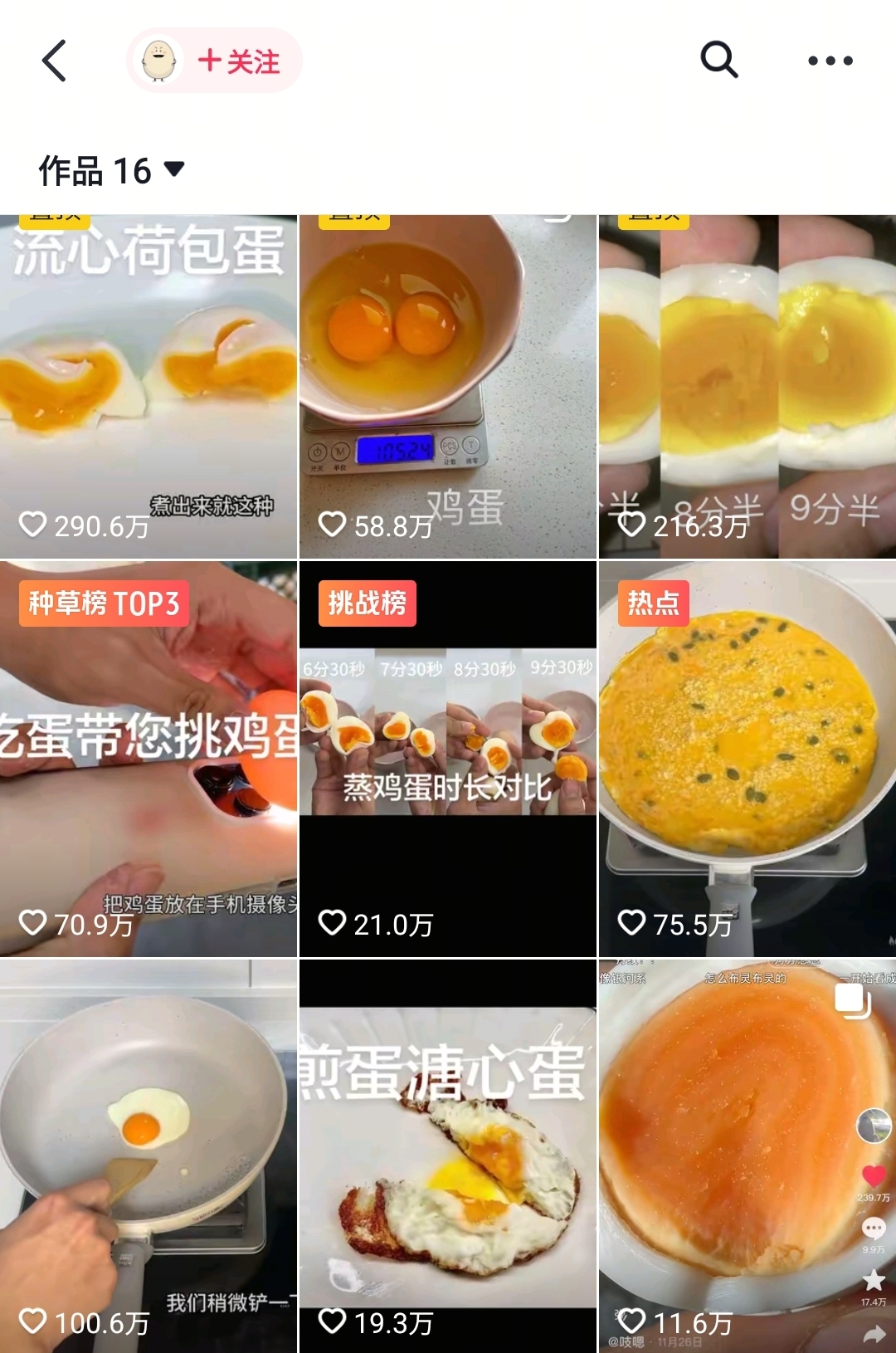Go back to the previous page
This screenshot has width=896, height=1353.
[x=55, y=61]
